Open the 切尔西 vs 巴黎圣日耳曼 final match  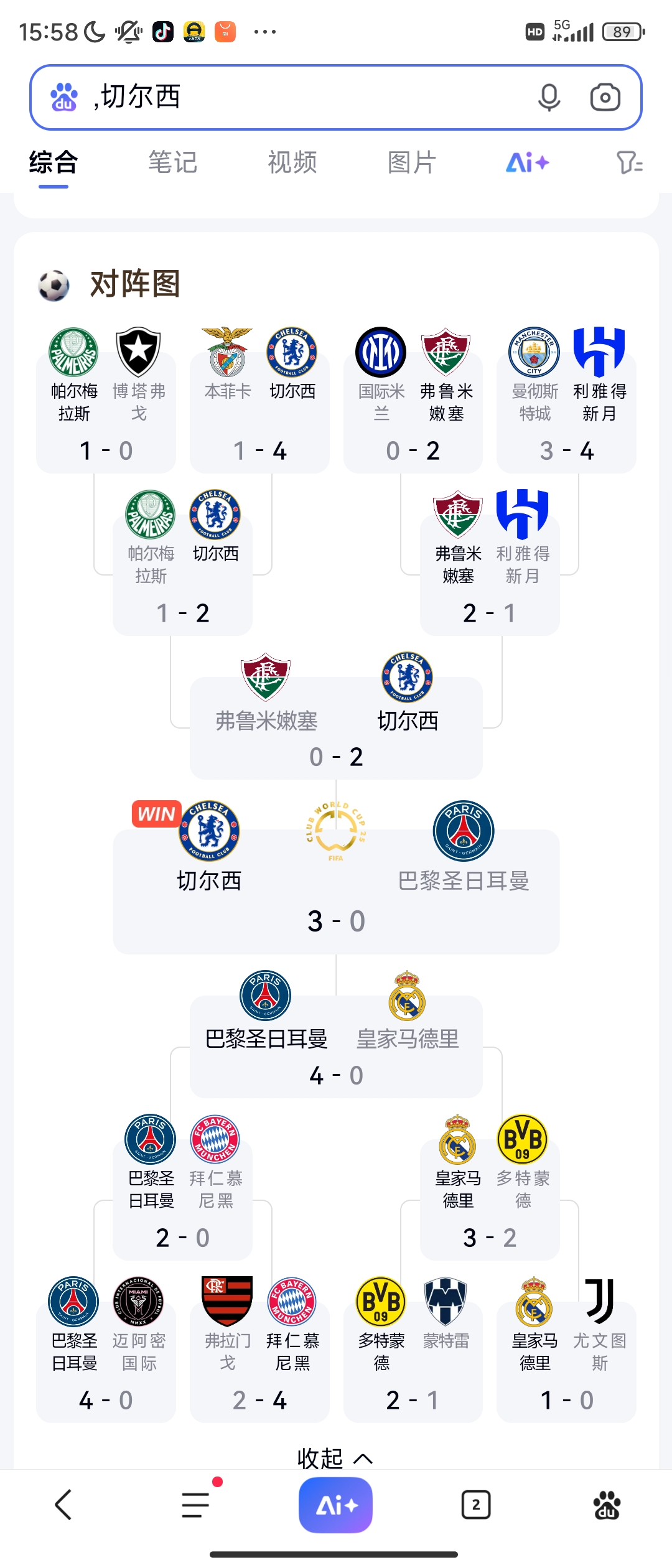point(336,890)
